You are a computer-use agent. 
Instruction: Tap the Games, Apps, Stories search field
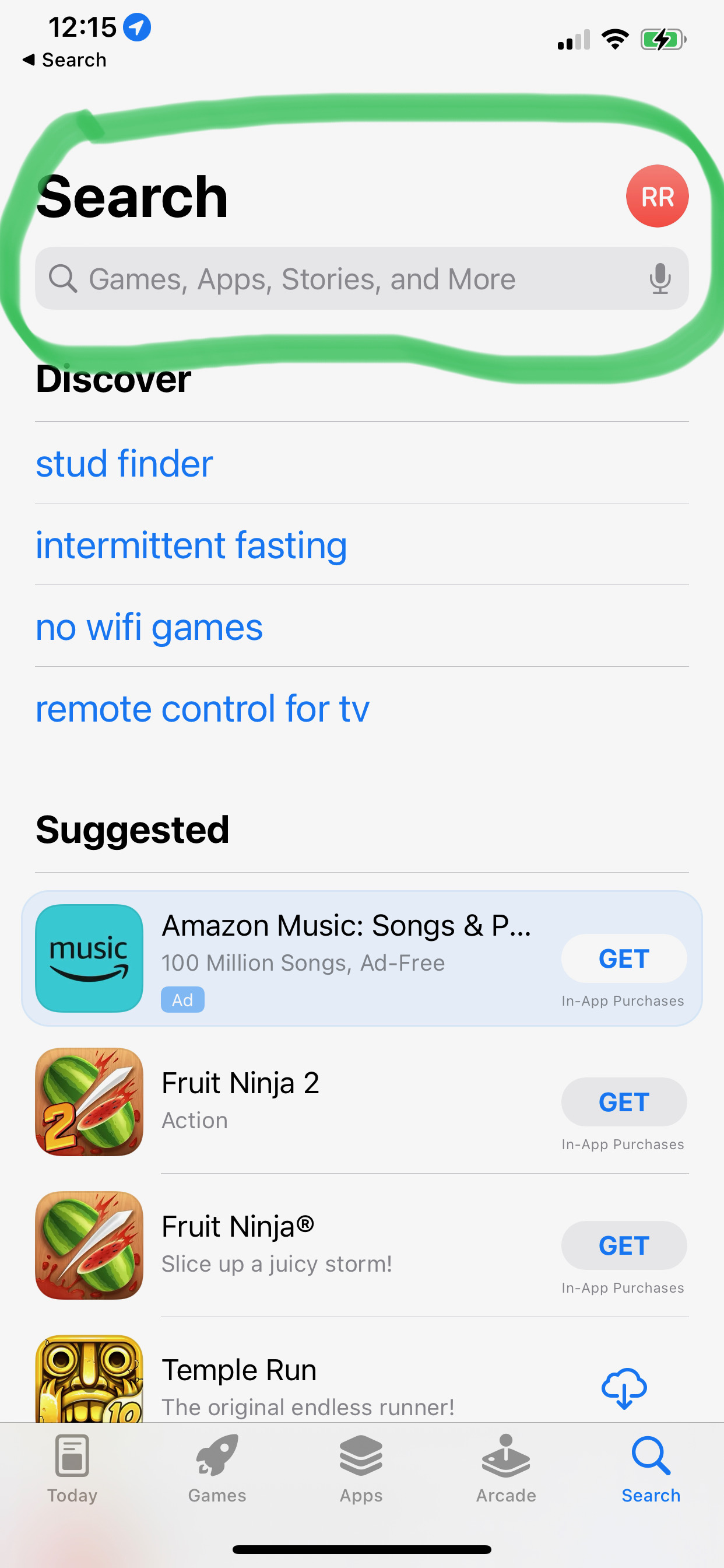pos(340,279)
